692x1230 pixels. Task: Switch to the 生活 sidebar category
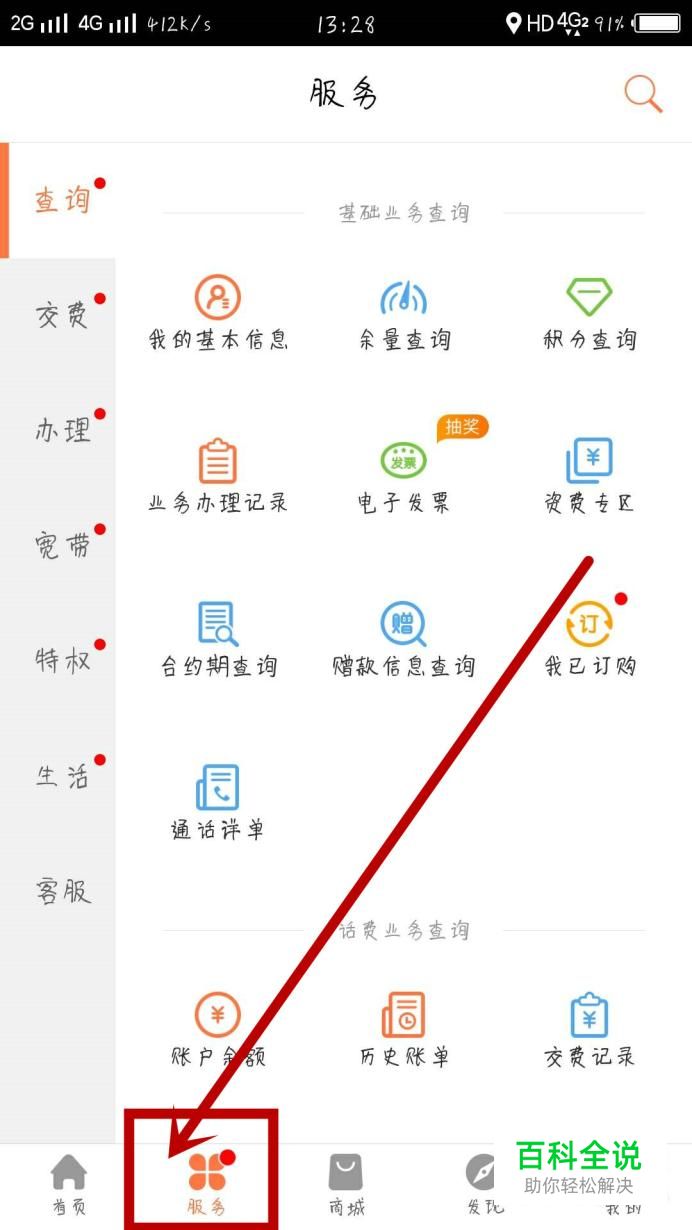point(62,776)
